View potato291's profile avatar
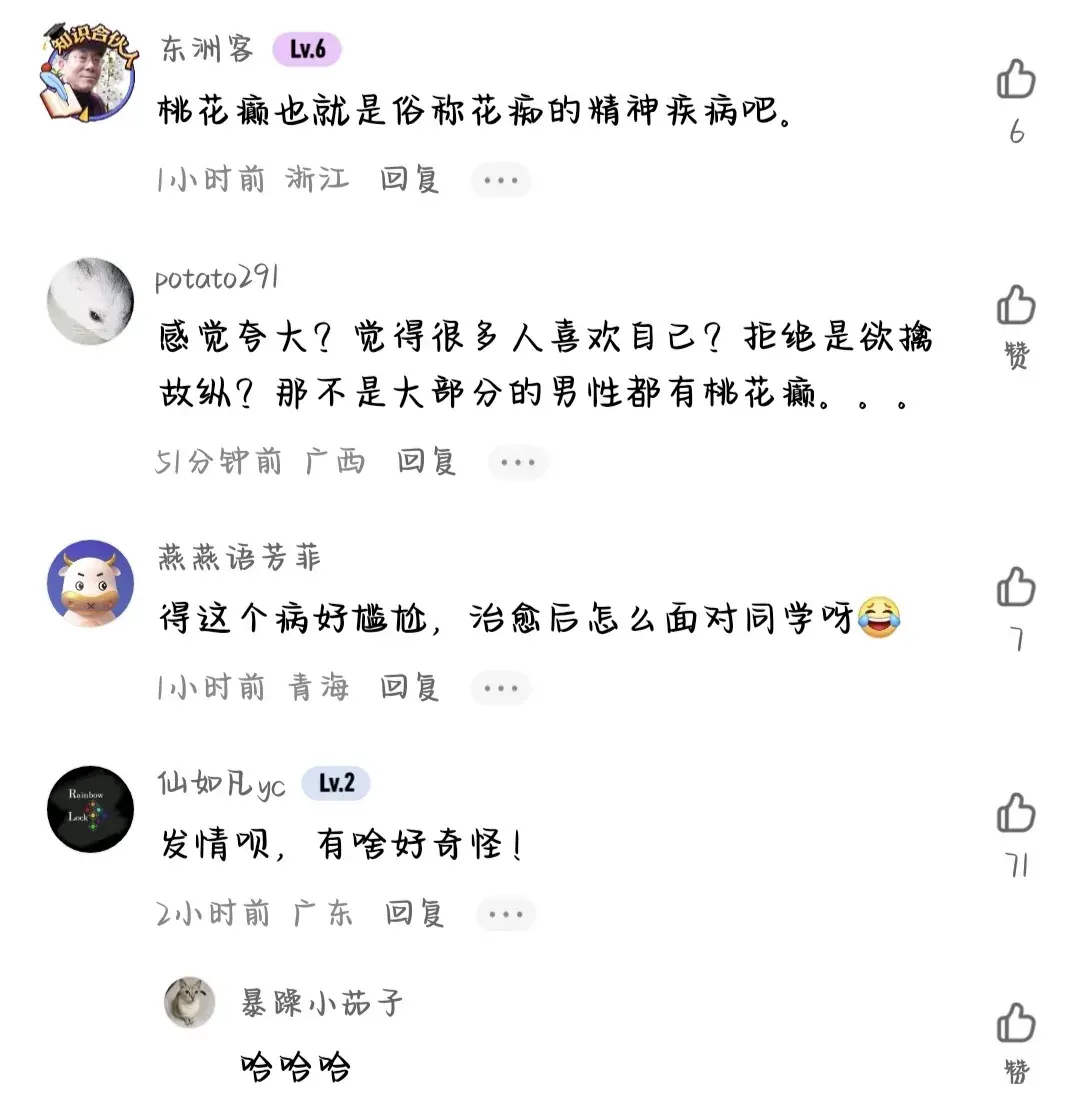 click(90, 301)
